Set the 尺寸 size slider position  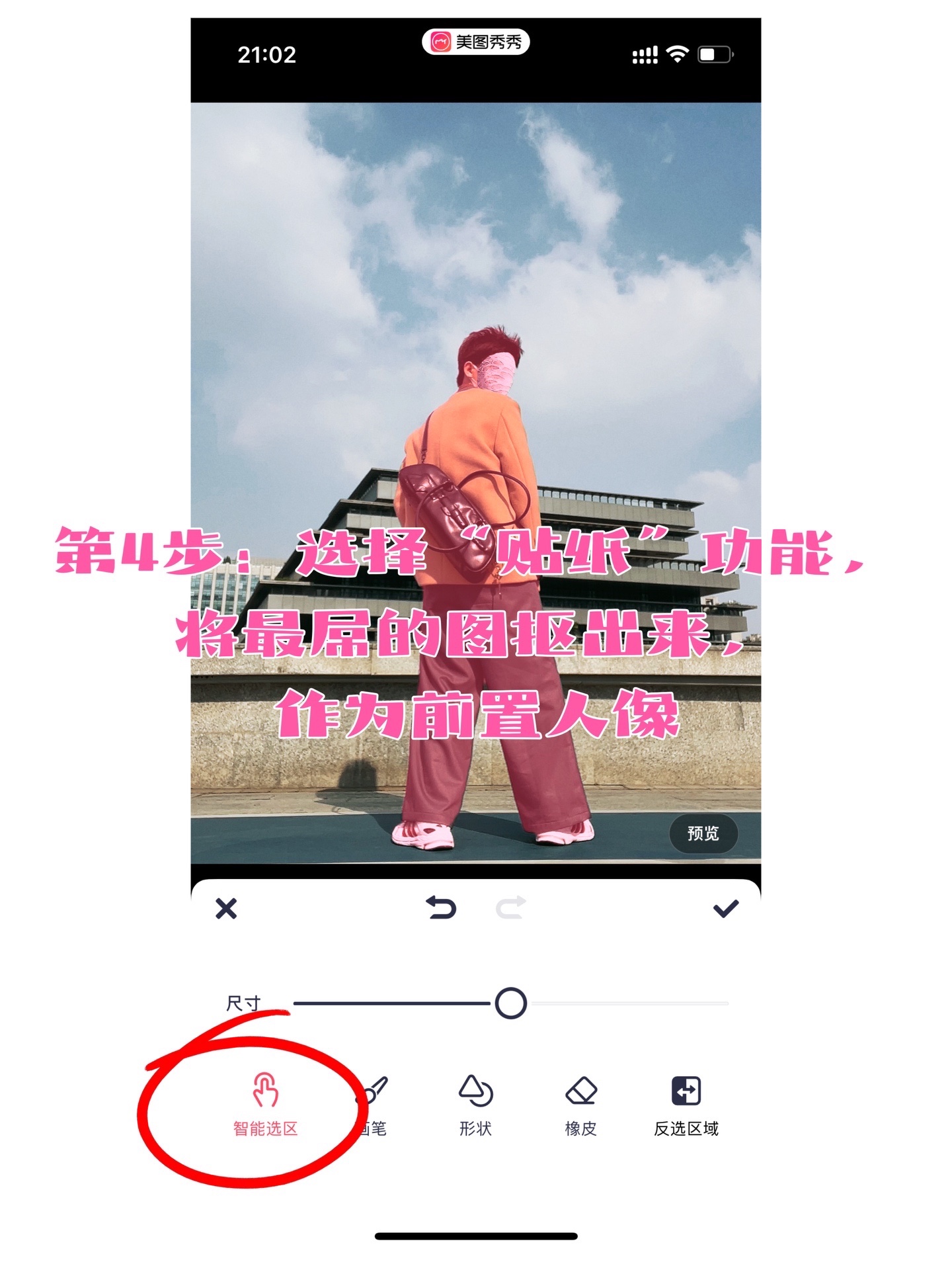tap(510, 1003)
